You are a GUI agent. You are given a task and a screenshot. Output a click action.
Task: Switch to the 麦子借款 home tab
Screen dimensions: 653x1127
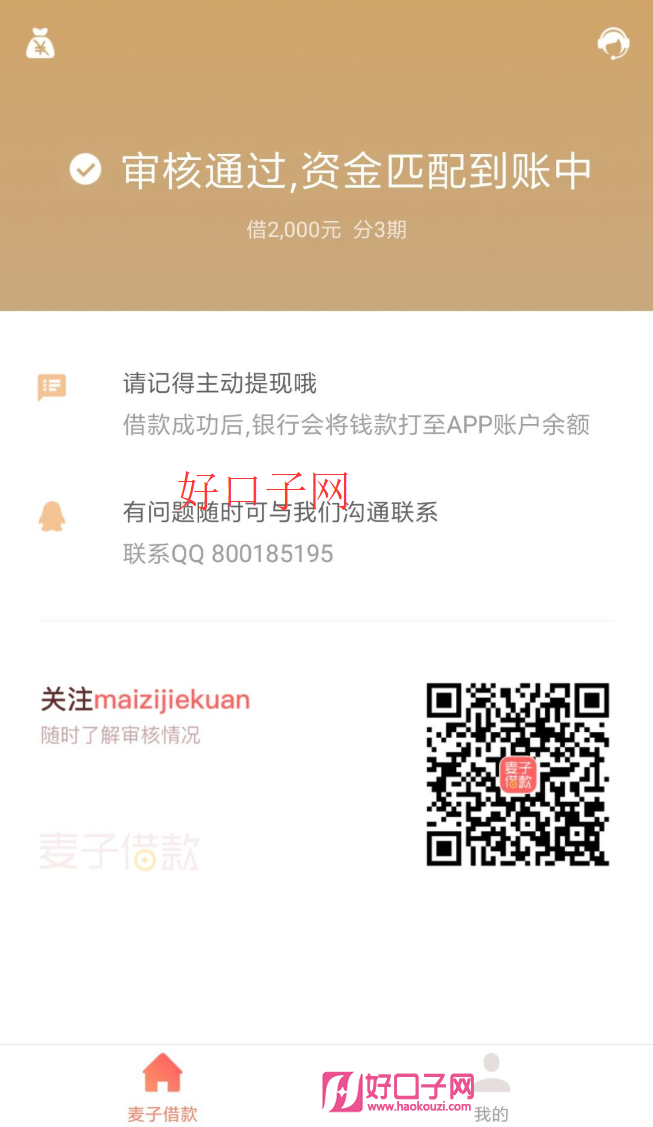click(162, 1085)
